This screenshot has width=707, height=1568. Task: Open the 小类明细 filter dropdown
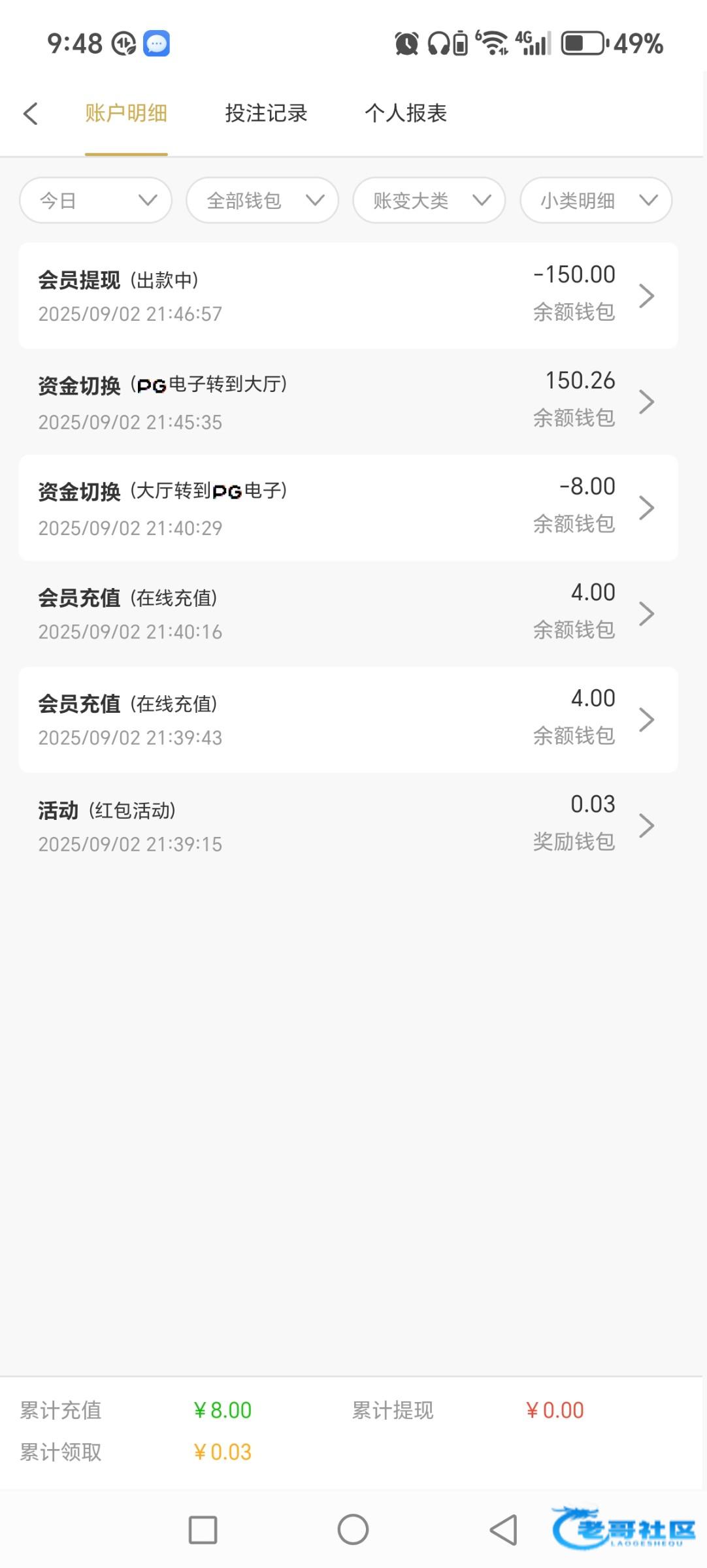point(596,200)
